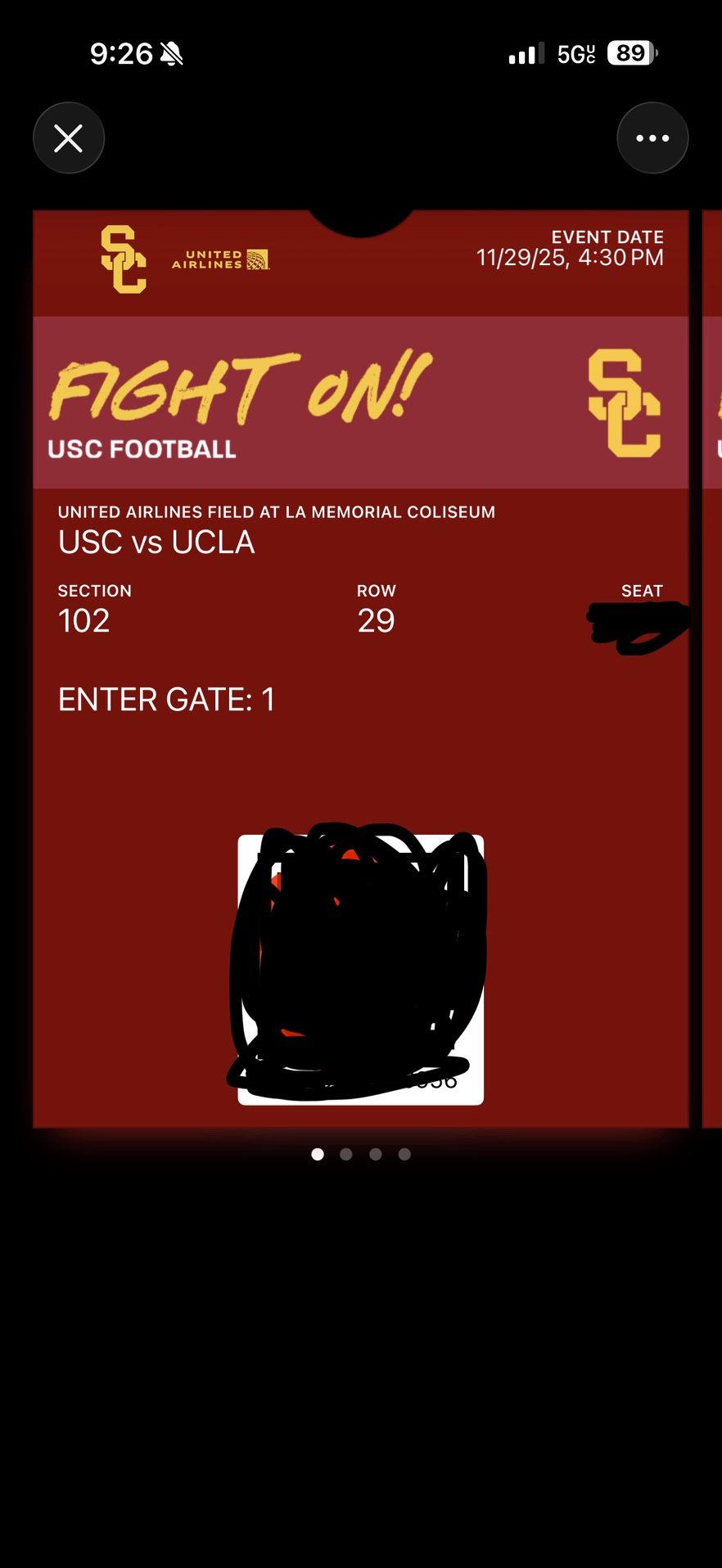Image resolution: width=722 pixels, height=1568 pixels.
Task: Select the USC vs UCLA matchup title
Action: (156, 542)
